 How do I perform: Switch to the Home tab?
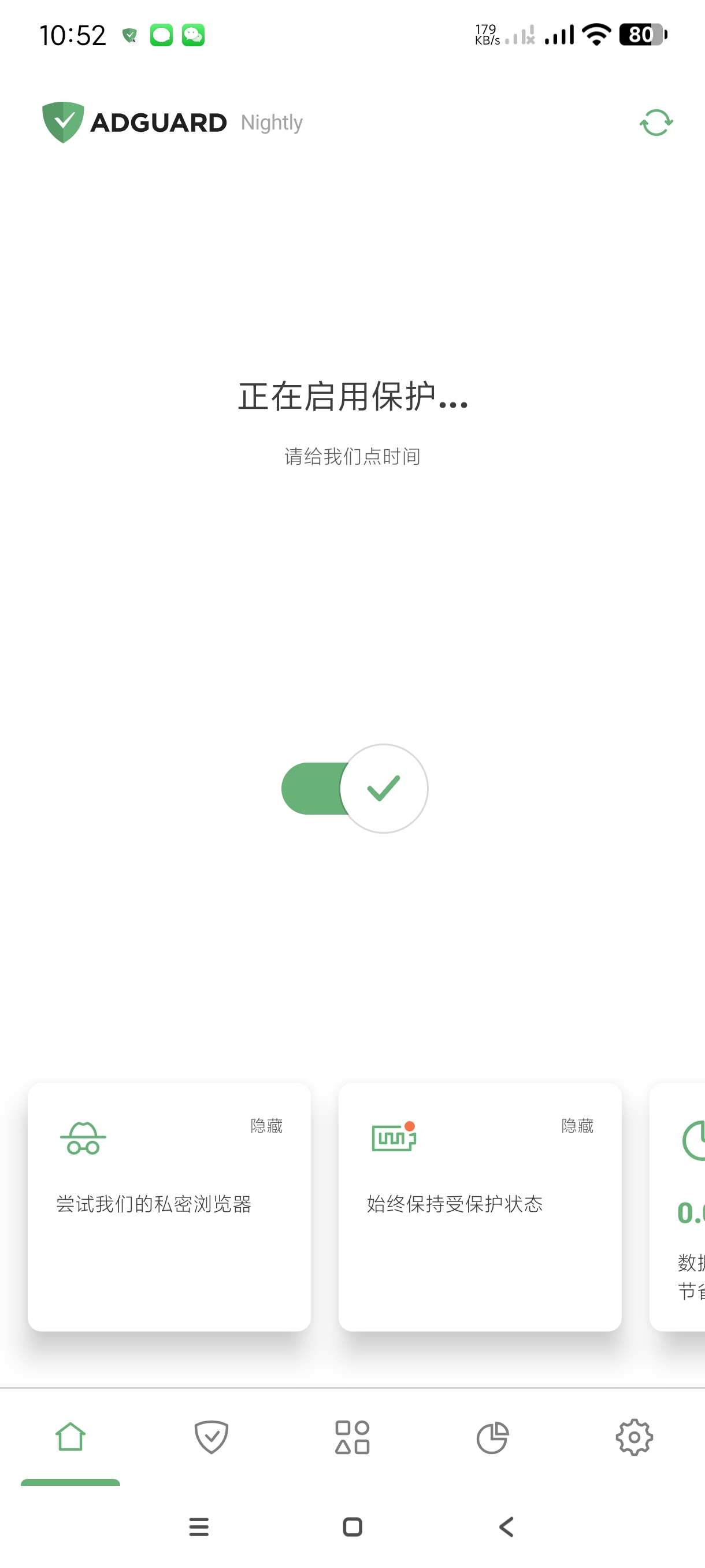click(70, 1437)
